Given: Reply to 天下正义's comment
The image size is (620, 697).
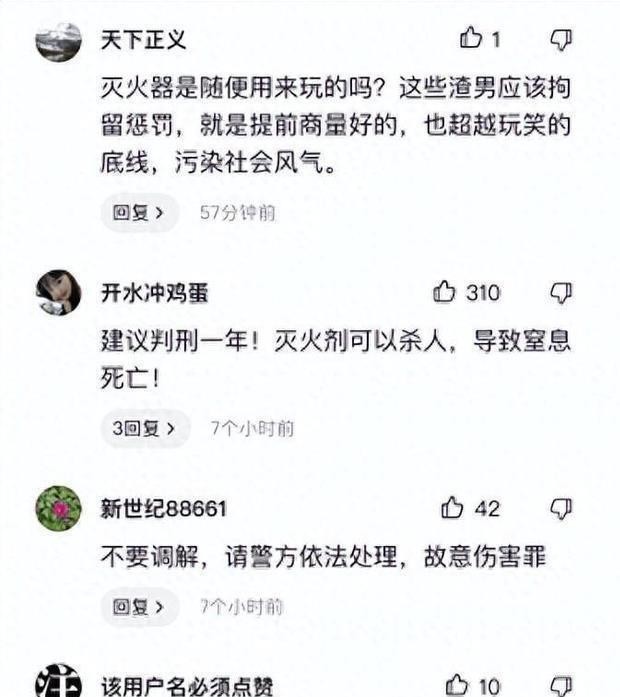Looking at the screenshot, I should [139, 212].
